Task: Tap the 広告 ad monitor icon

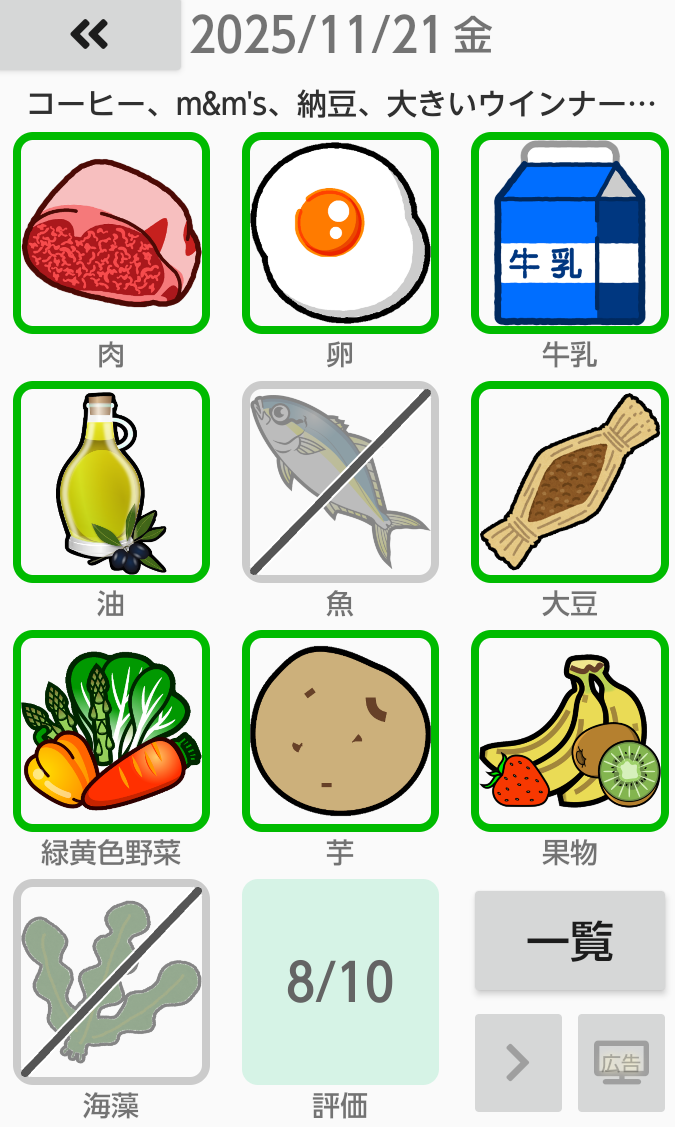Action: tap(621, 1062)
